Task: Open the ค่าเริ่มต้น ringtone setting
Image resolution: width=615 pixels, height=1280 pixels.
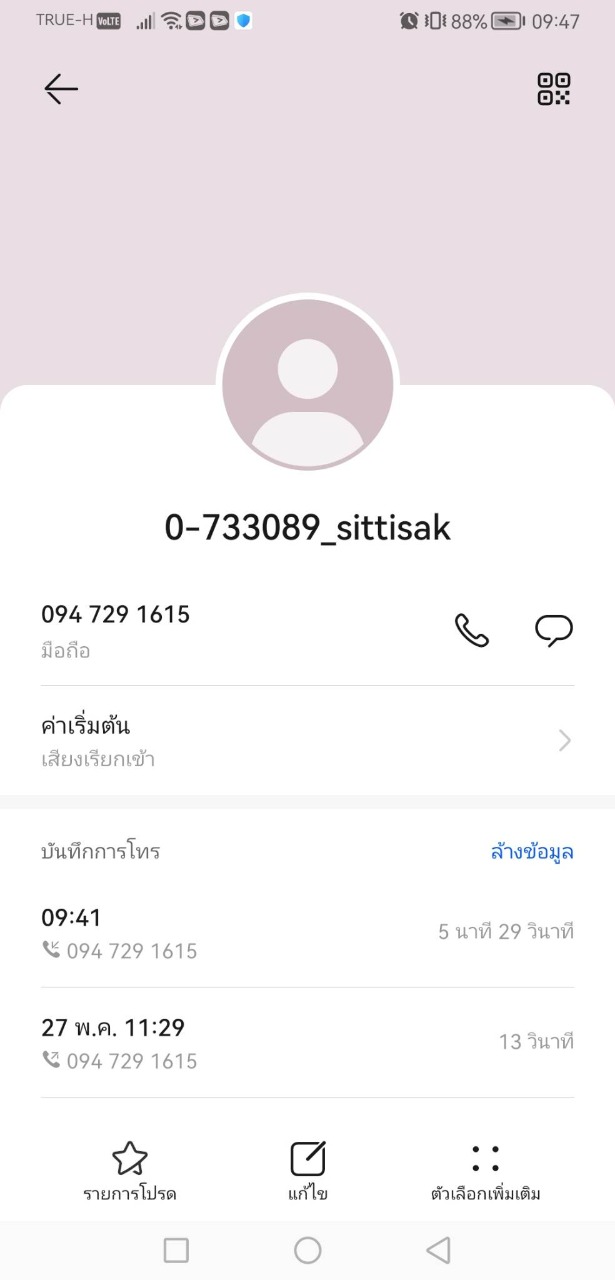Action: (307, 741)
